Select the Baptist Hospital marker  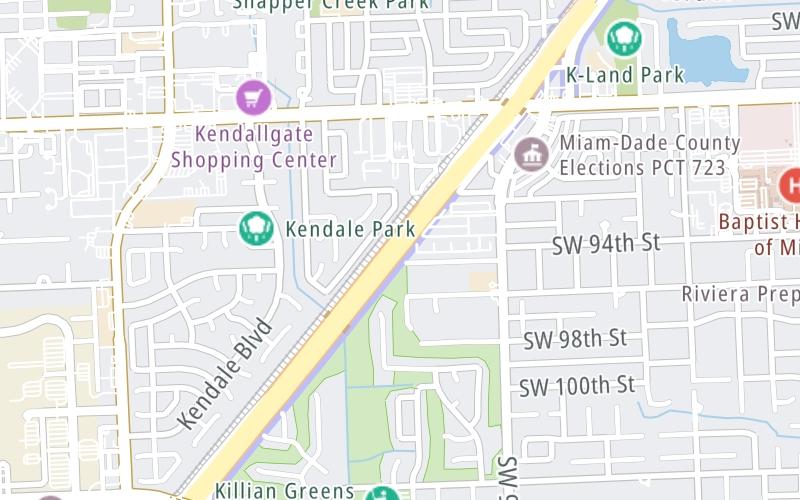coord(790,184)
